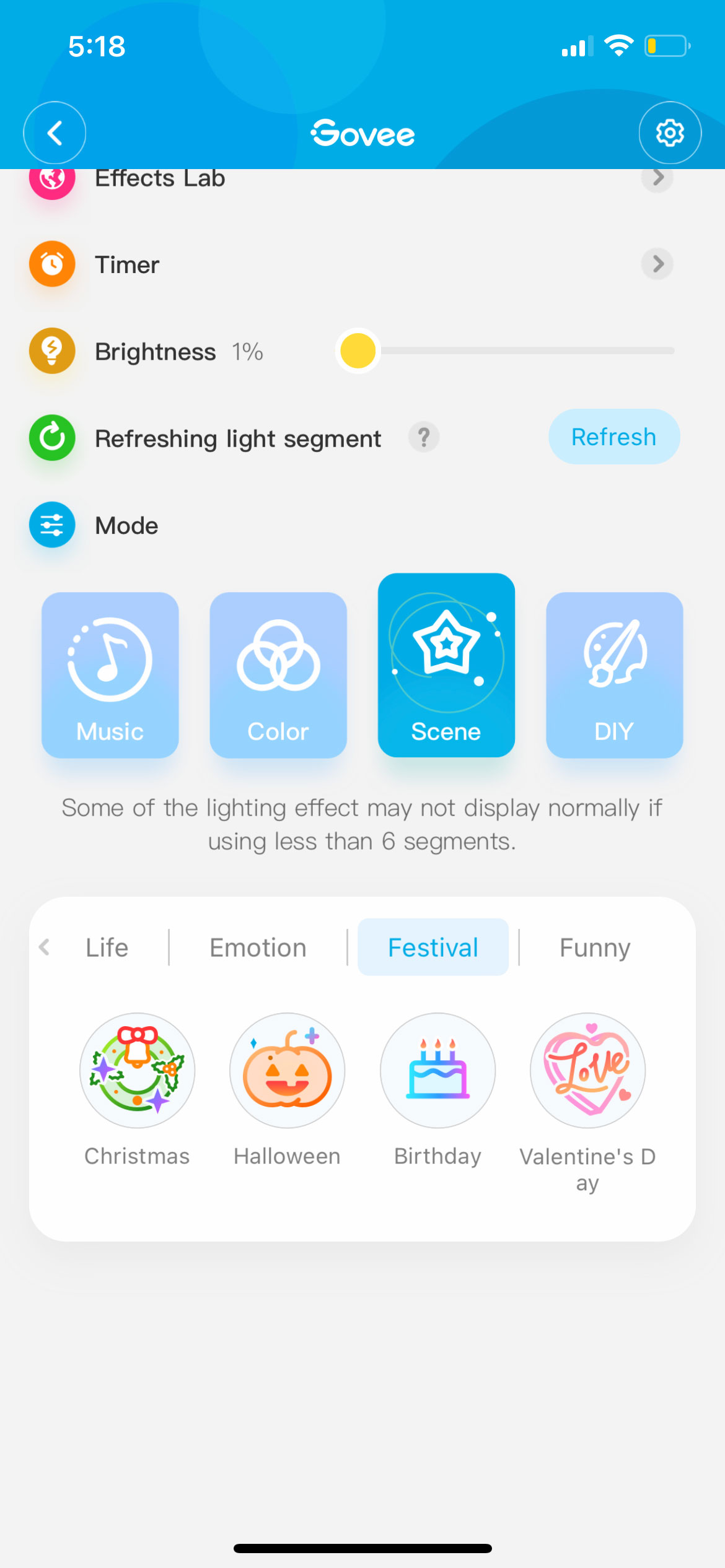The width and height of the screenshot is (725, 1568).
Task: Select the Emotion scene category
Action: coord(258,947)
